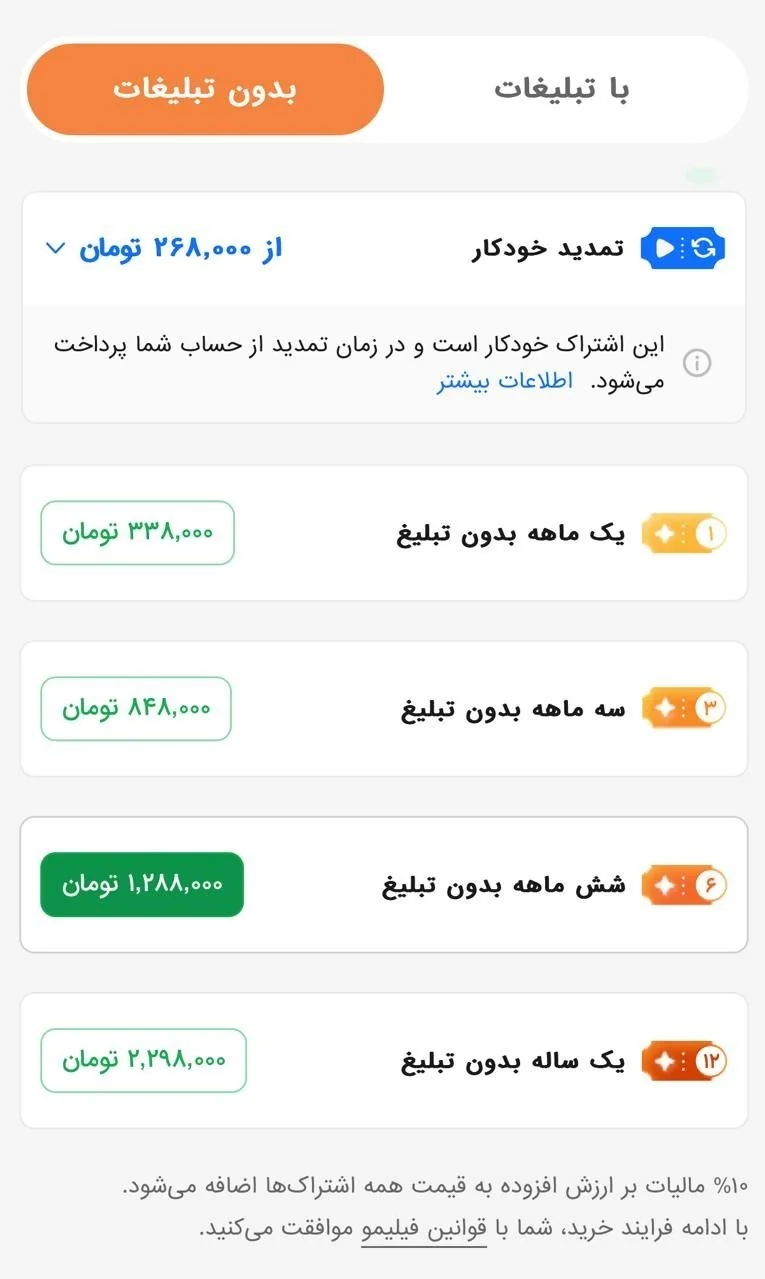Click the blue auto-renewal ticket icon
Image resolution: width=765 pixels, height=1279 pixels.
tap(681, 248)
